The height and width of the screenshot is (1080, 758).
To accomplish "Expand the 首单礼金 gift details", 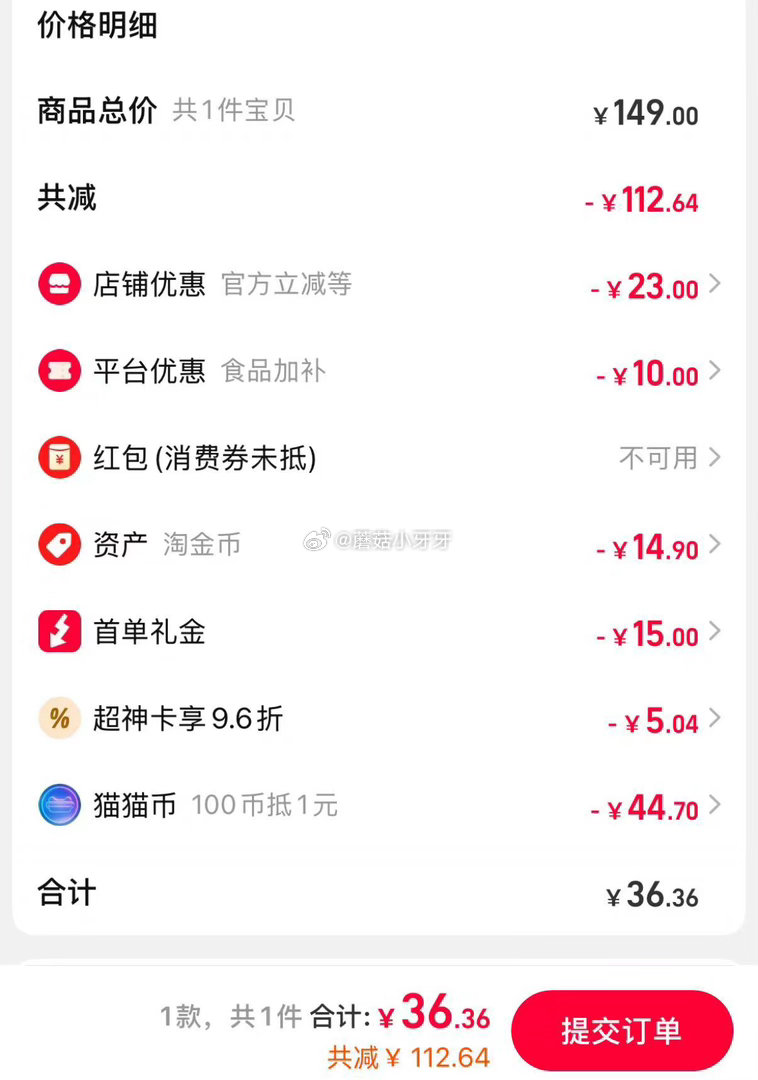I will pos(716,631).
